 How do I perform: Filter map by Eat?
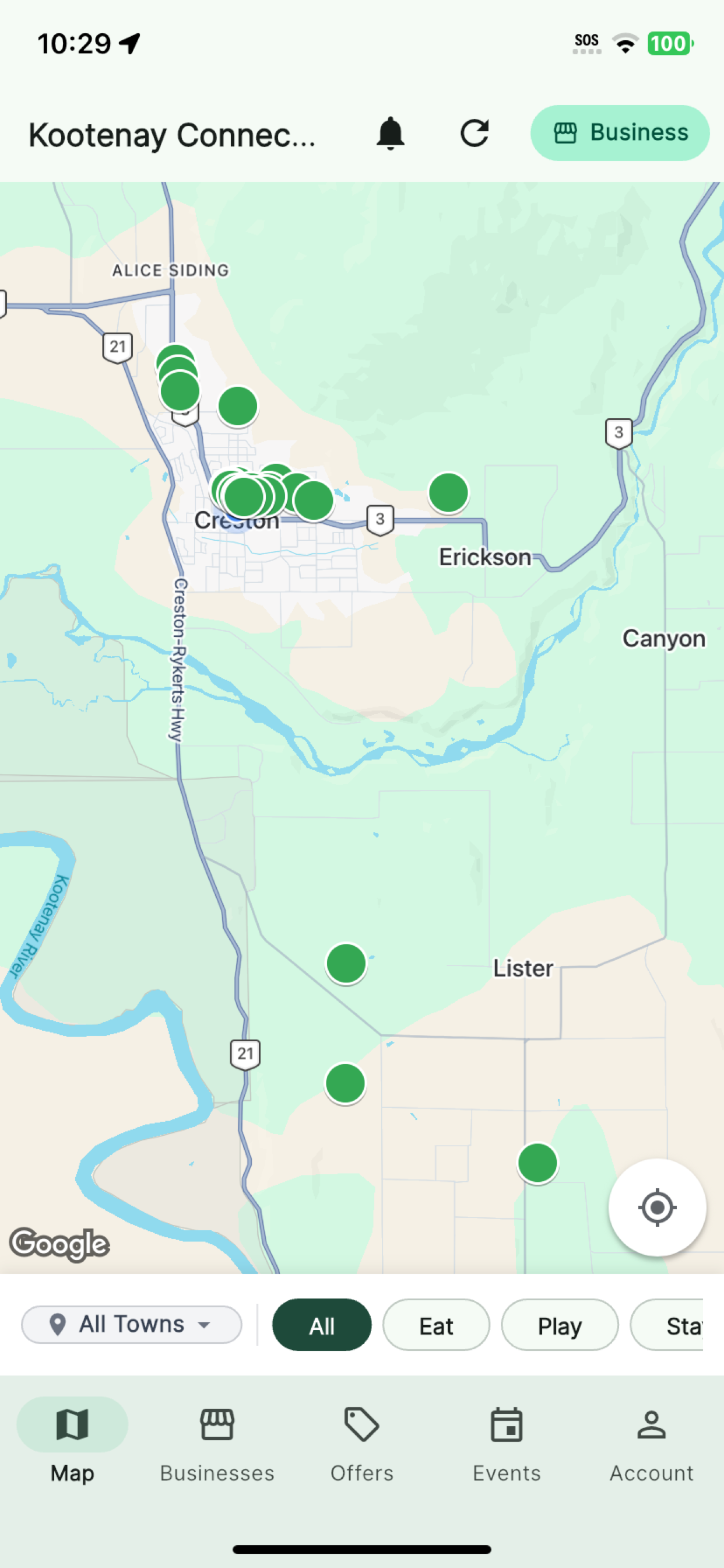(x=436, y=1325)
